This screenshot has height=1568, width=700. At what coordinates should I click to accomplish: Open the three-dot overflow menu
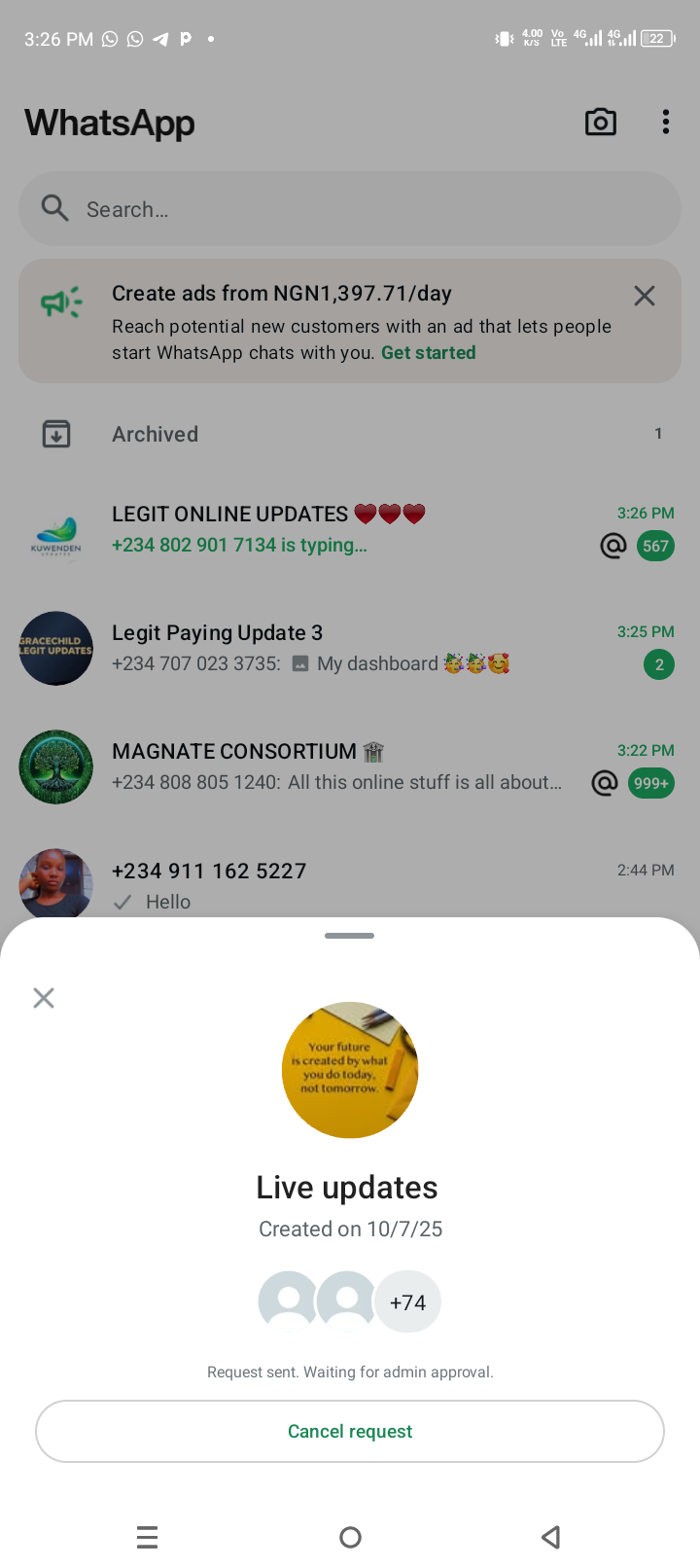[665, 122]
